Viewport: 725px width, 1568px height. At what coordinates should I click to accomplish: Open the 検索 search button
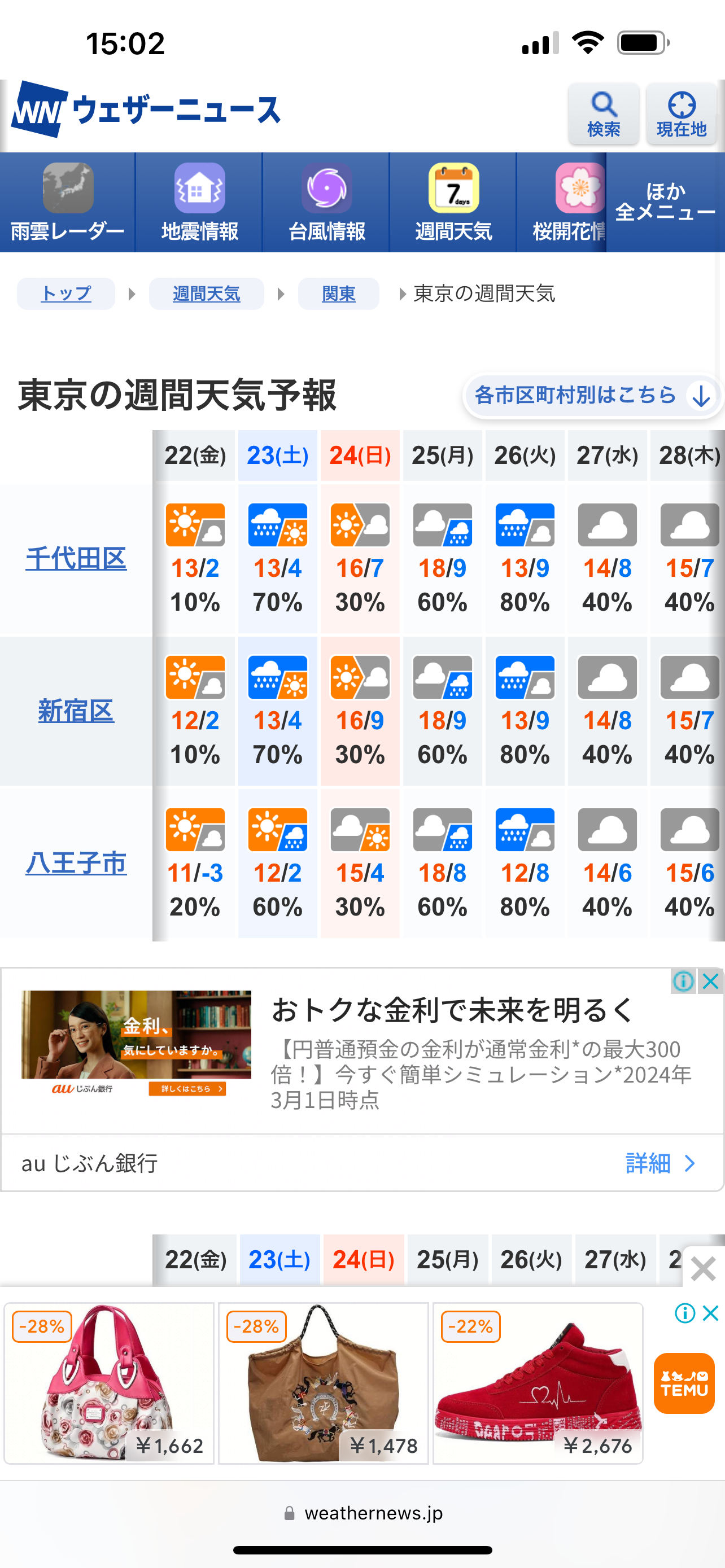(x=603, y=114)
